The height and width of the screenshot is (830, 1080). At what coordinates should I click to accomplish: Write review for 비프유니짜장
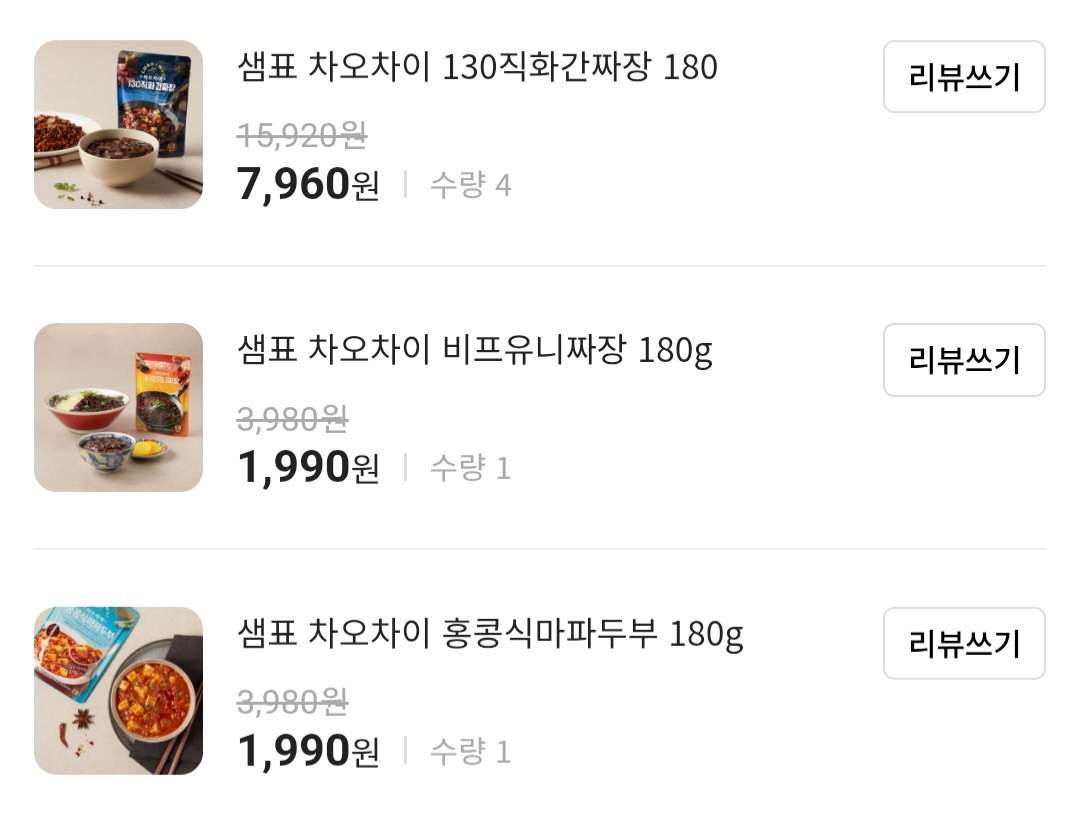click(x=964, y=360)
